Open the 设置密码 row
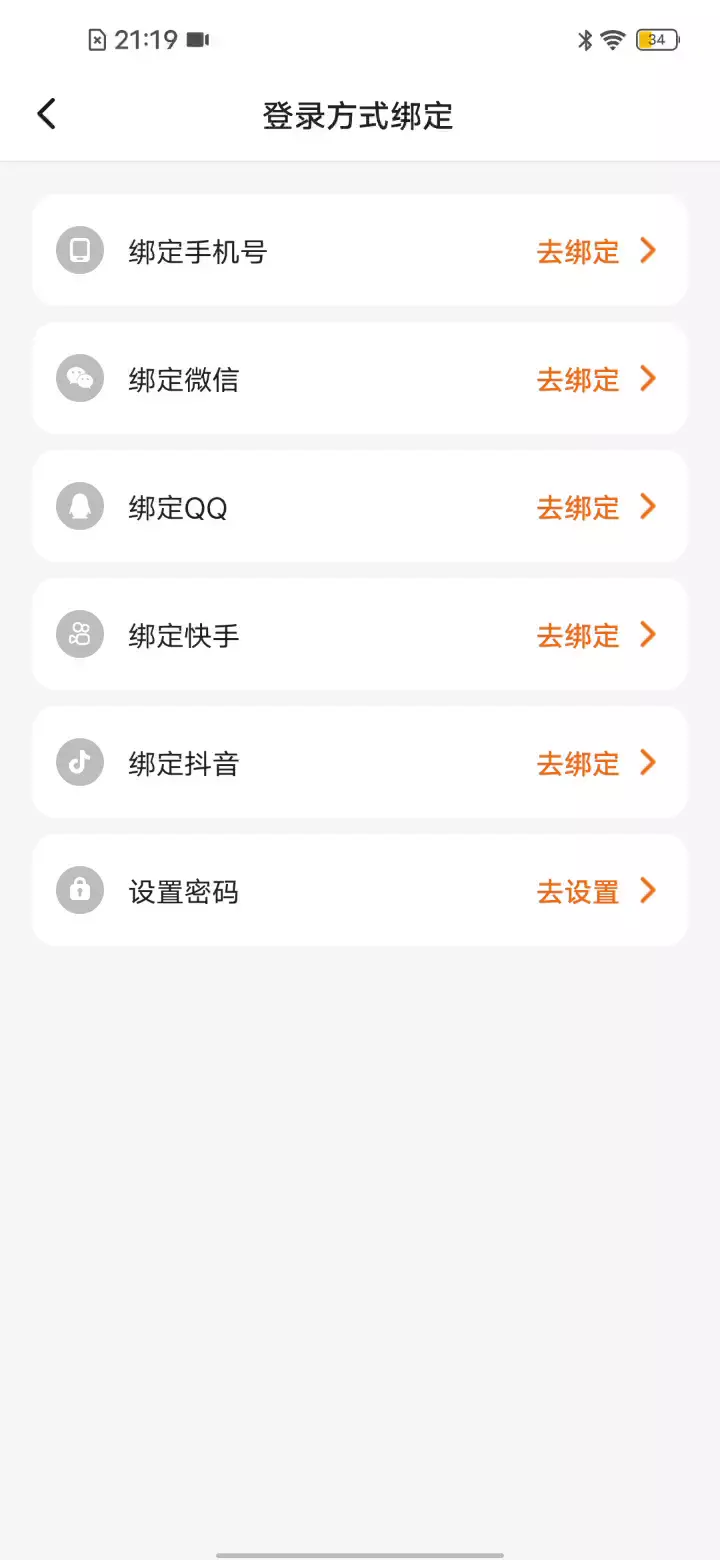The width and height of the screenshot is (720, 1560). [x=360, y=890]
